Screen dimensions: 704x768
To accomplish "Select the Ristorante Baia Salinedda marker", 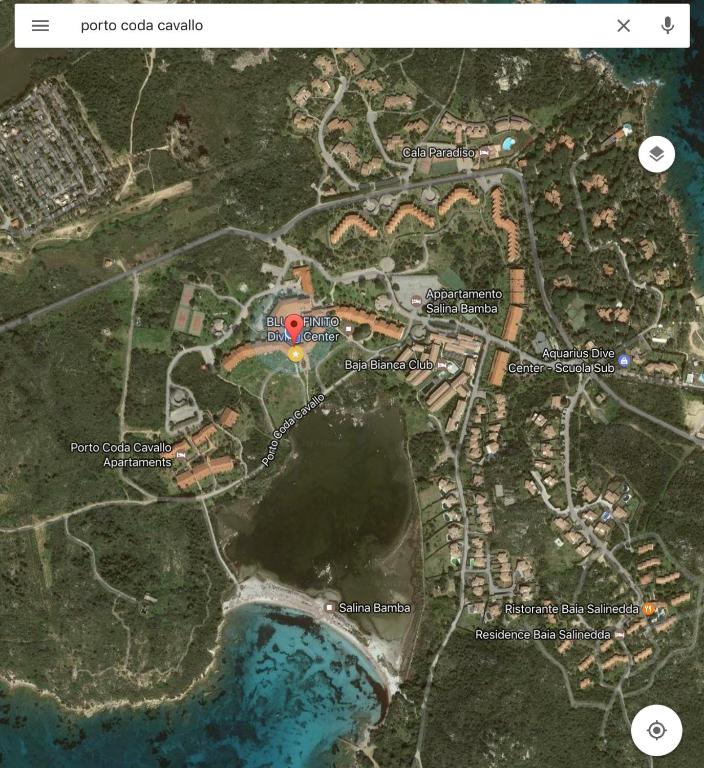I will [x=649, y=608].
